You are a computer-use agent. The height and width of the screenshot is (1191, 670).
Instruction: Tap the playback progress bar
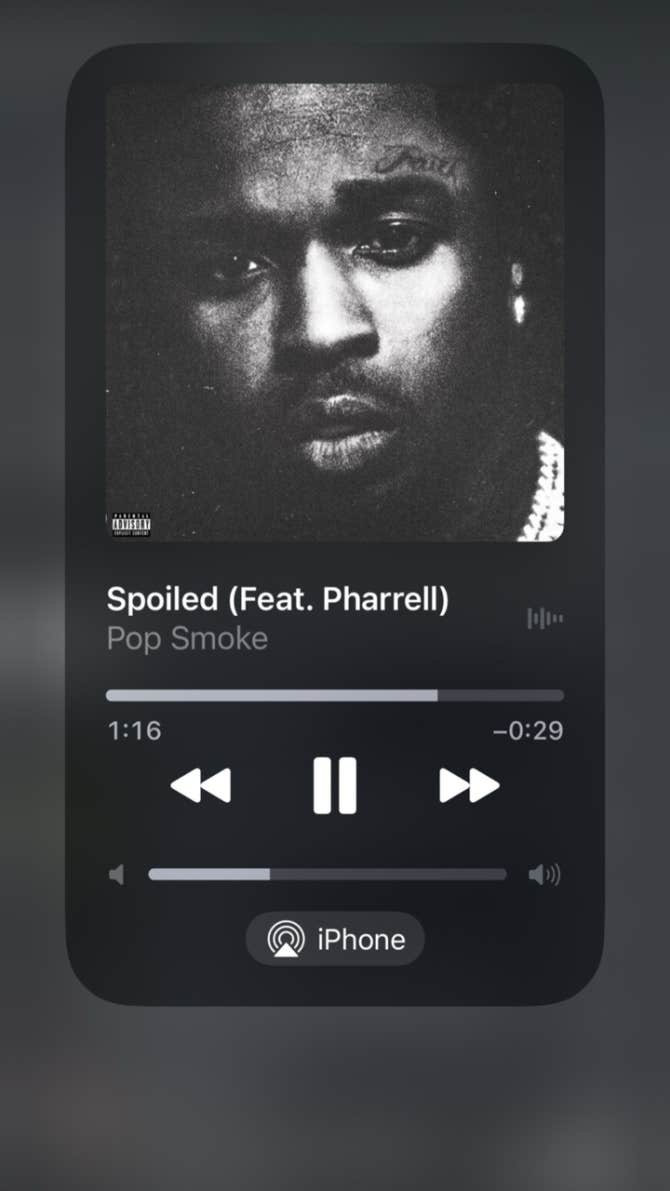(x=334, y=695)
